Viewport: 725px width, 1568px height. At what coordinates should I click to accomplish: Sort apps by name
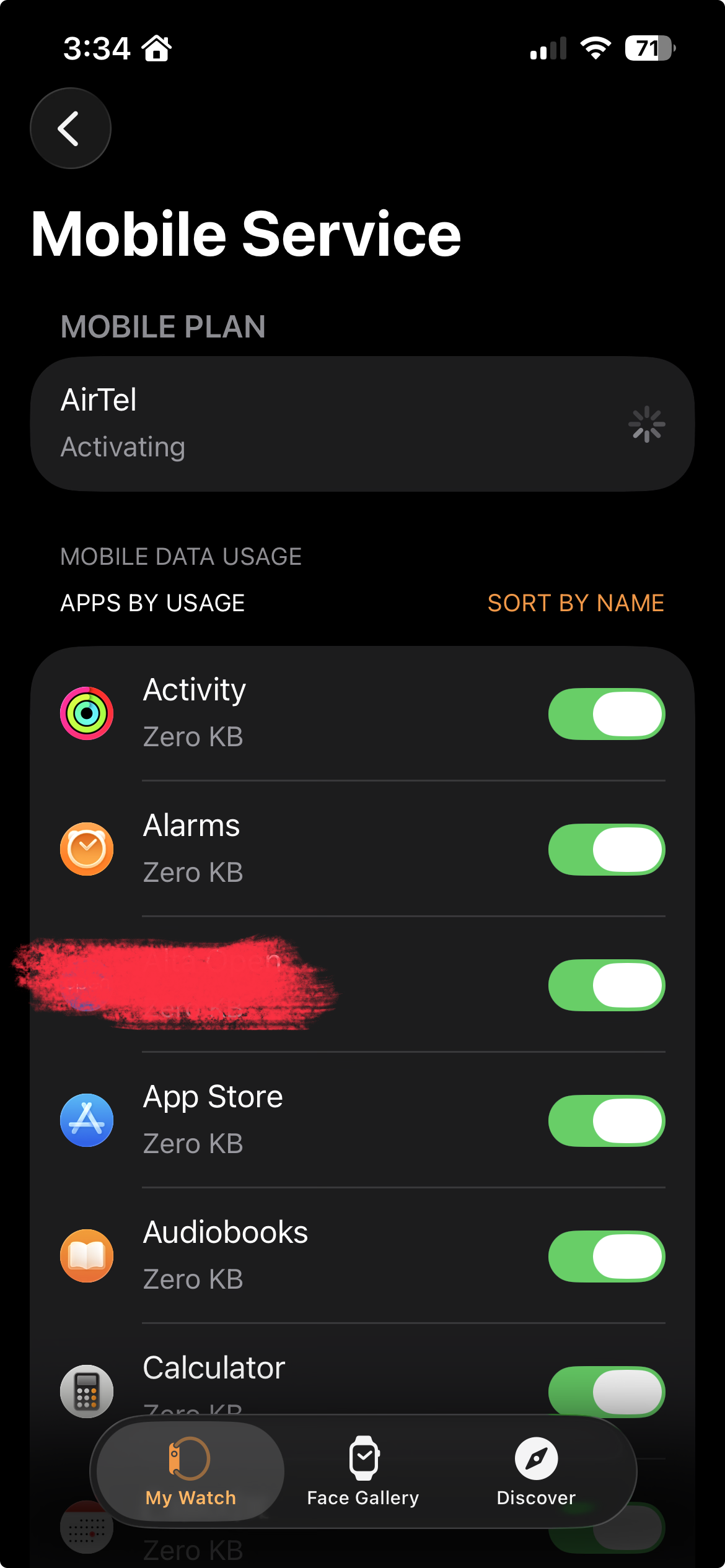pyautogui.click(x=575, y=603)
